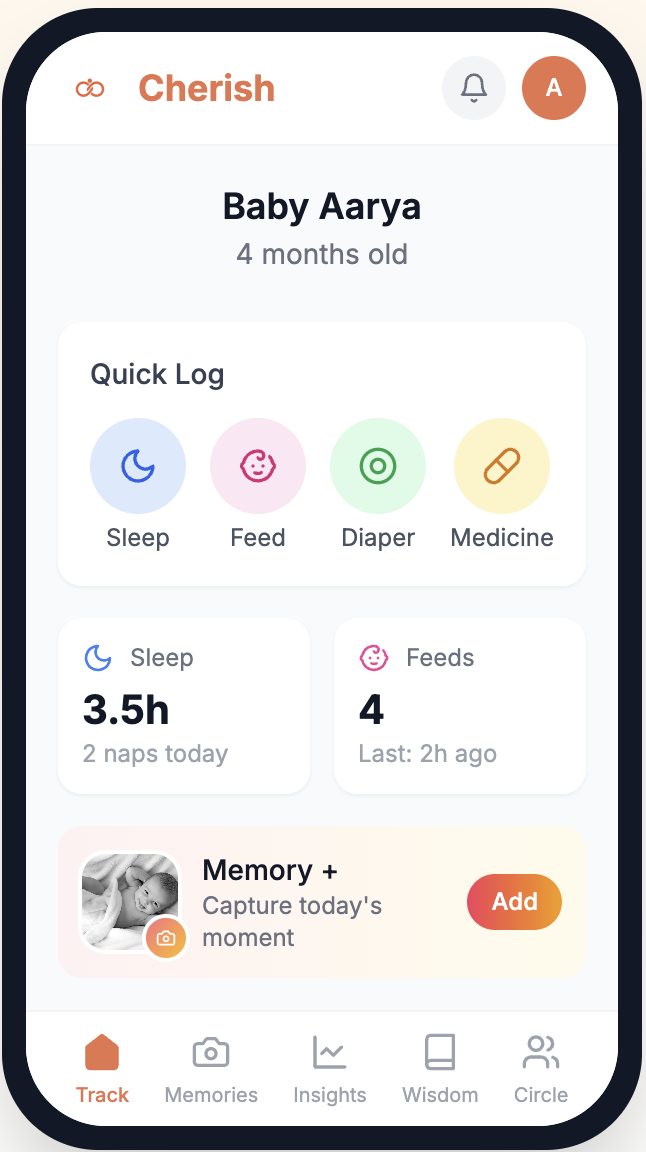Tap the camera badge on baby photo
This screenshot has width=646, height=1152.
(x=166, y=938)
